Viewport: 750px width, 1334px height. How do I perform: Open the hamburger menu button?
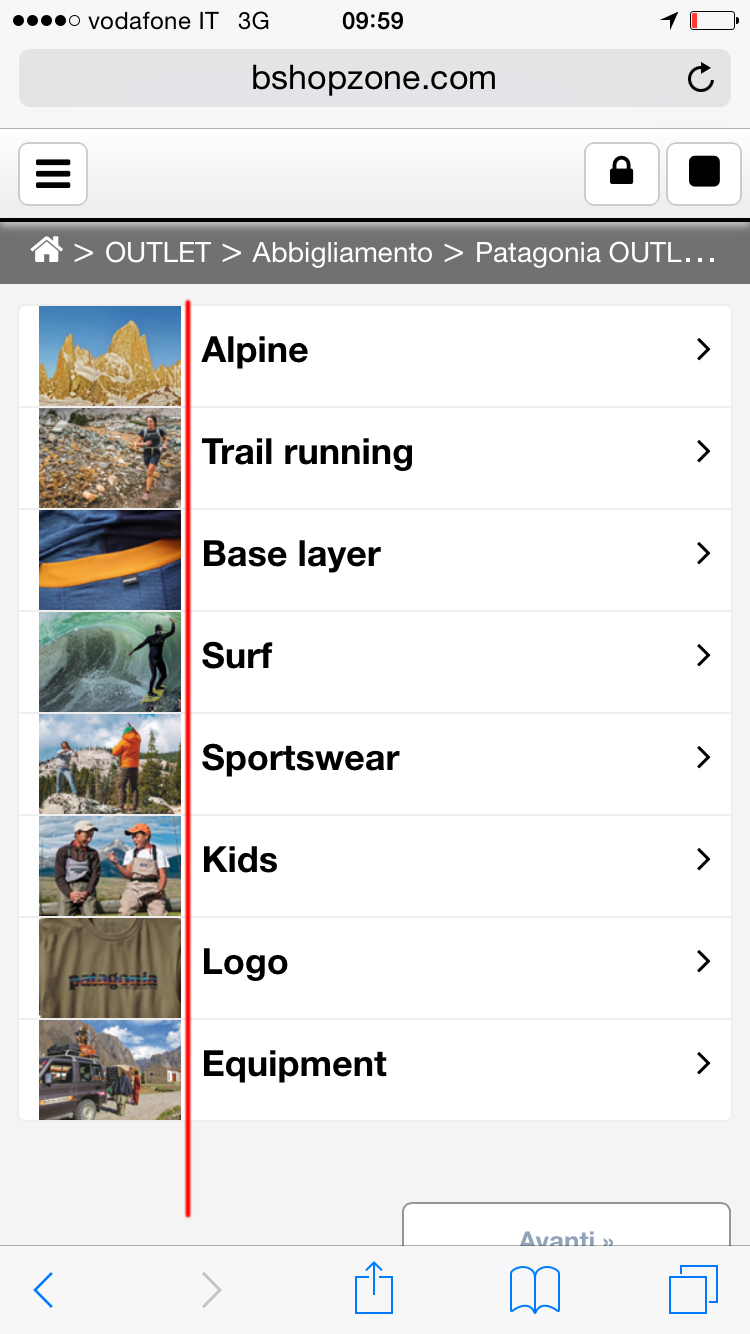(53, 174)
